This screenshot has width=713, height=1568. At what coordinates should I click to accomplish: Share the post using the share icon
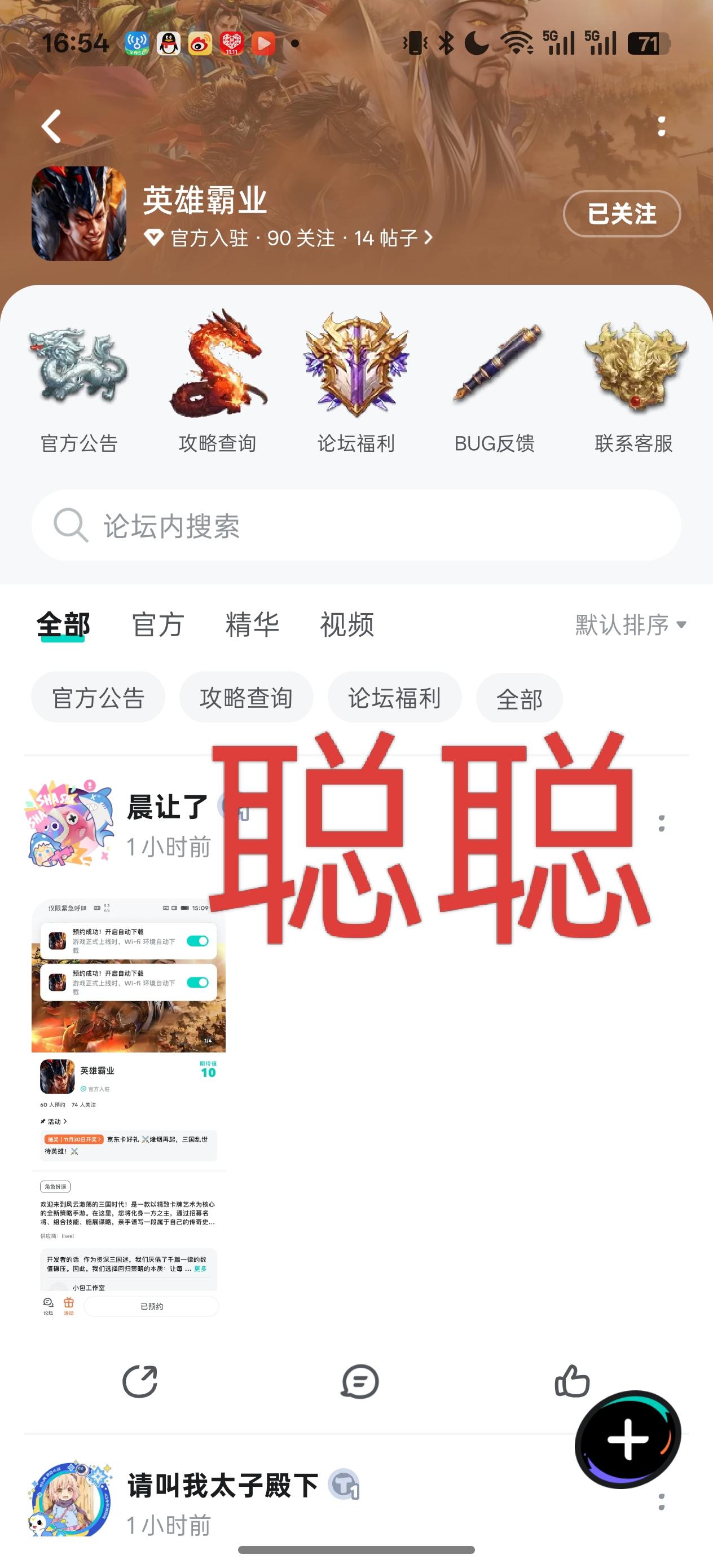click(140, 1381)
